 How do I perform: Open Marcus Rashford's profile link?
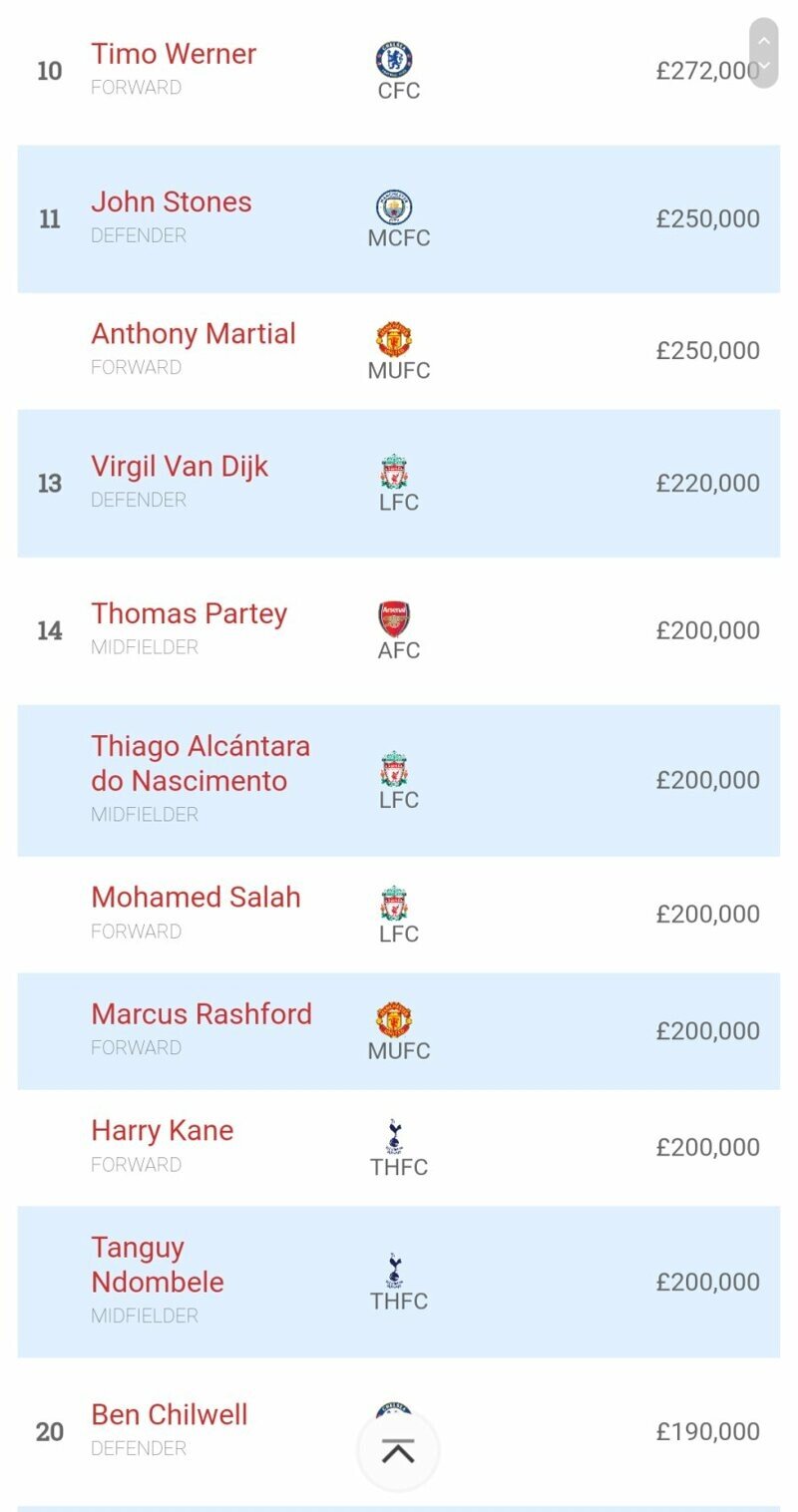tap(201, 1013)
